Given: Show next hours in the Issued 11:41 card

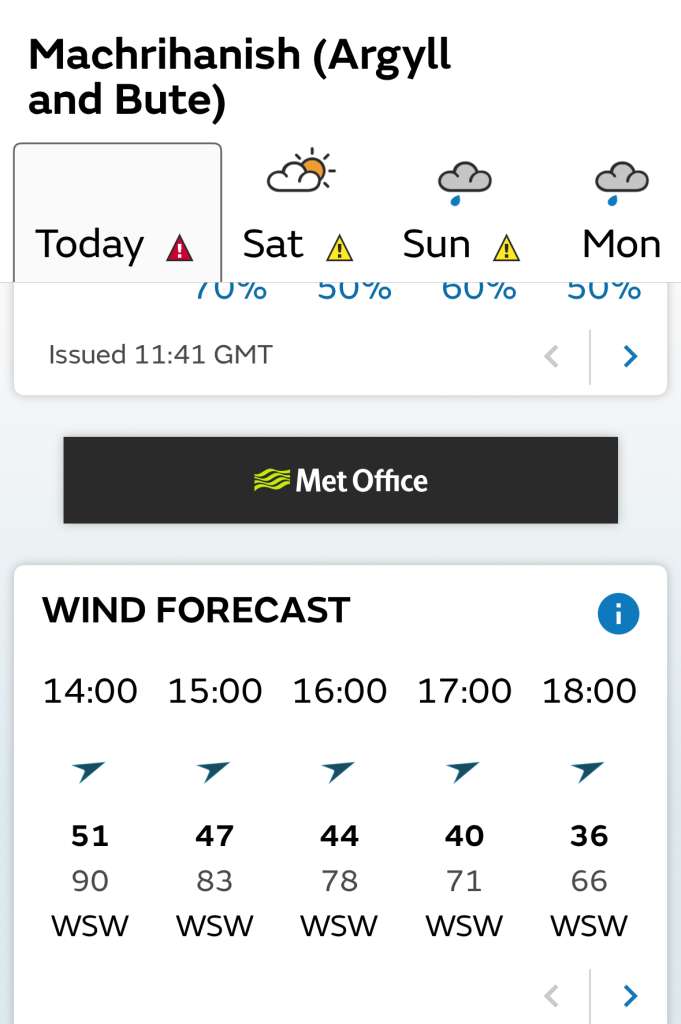Looking at the screenshot, I should [x=630, y=356].
